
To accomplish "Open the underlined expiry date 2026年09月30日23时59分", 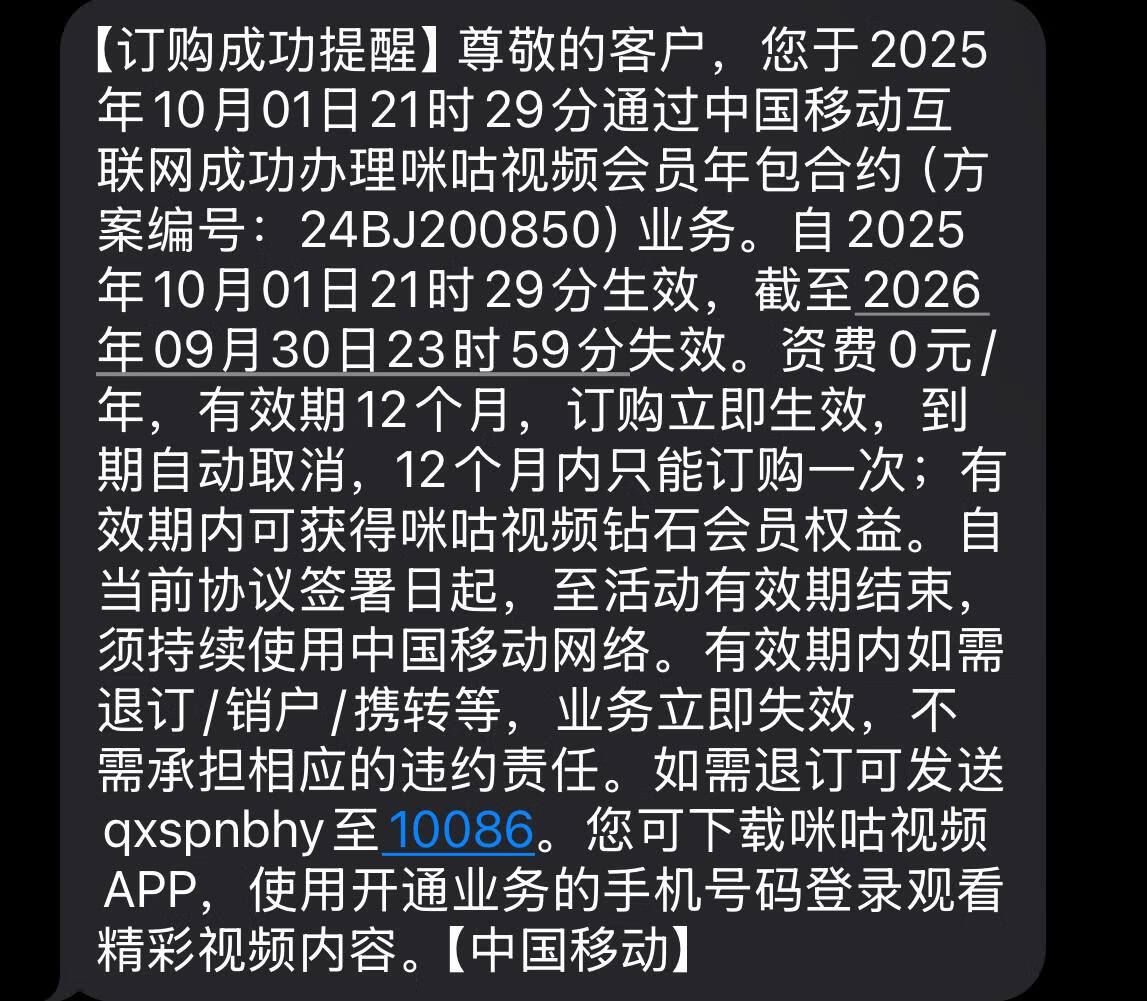I will pyautogui.click(x=362, y=350).
